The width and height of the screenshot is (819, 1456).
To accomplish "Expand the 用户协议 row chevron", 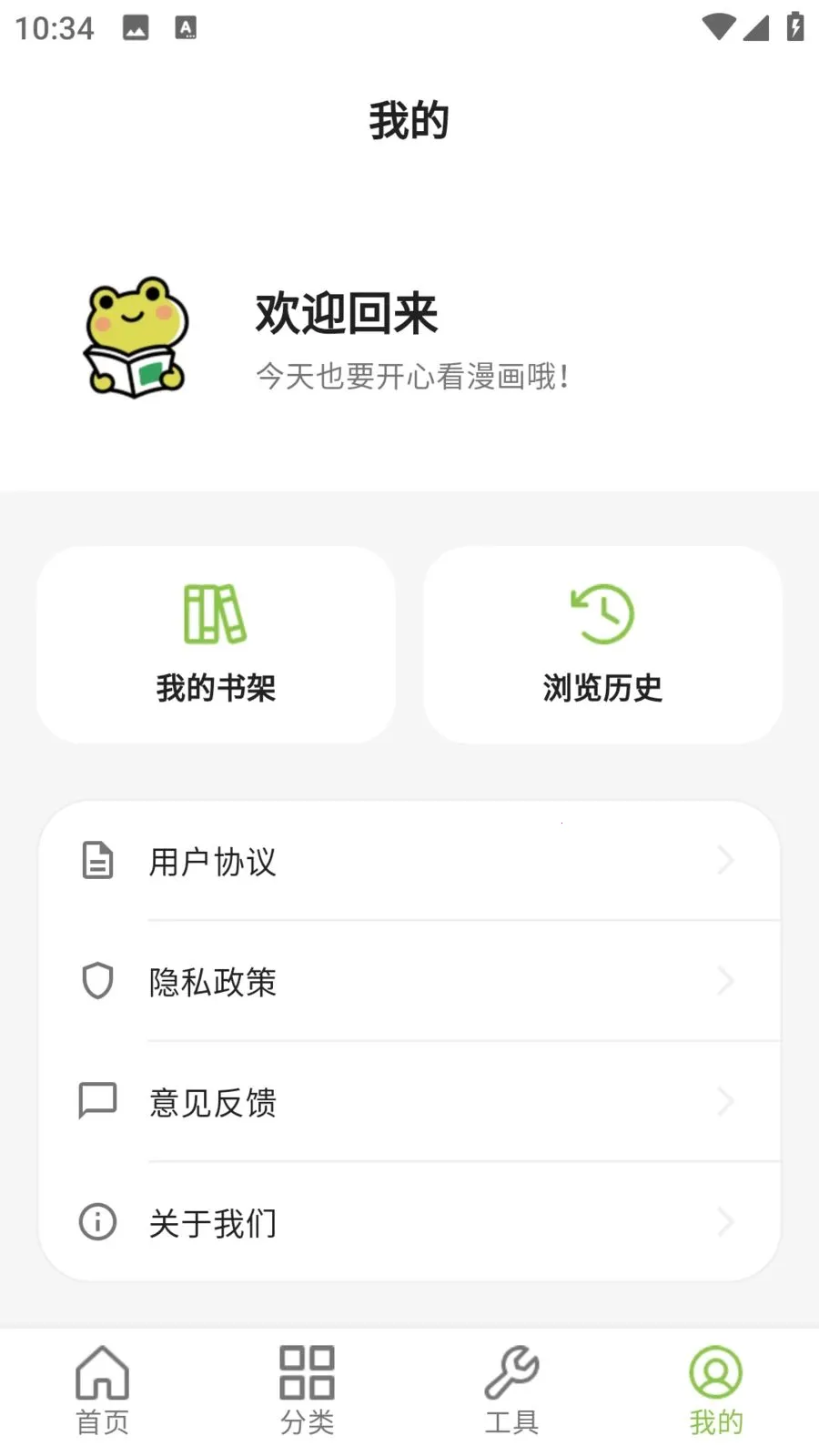I will point(725,860).
